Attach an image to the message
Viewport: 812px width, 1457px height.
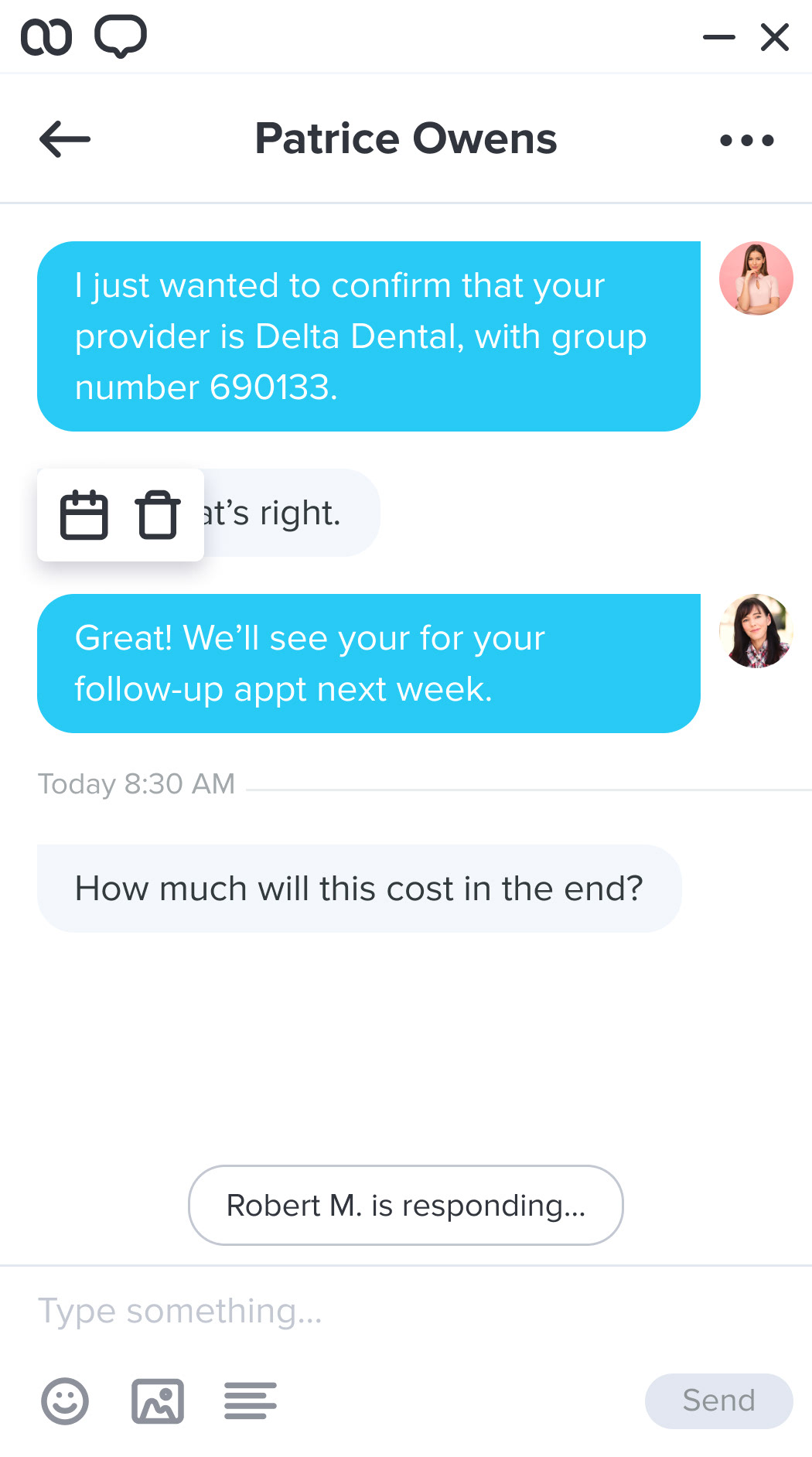[x=158, y=1401]
